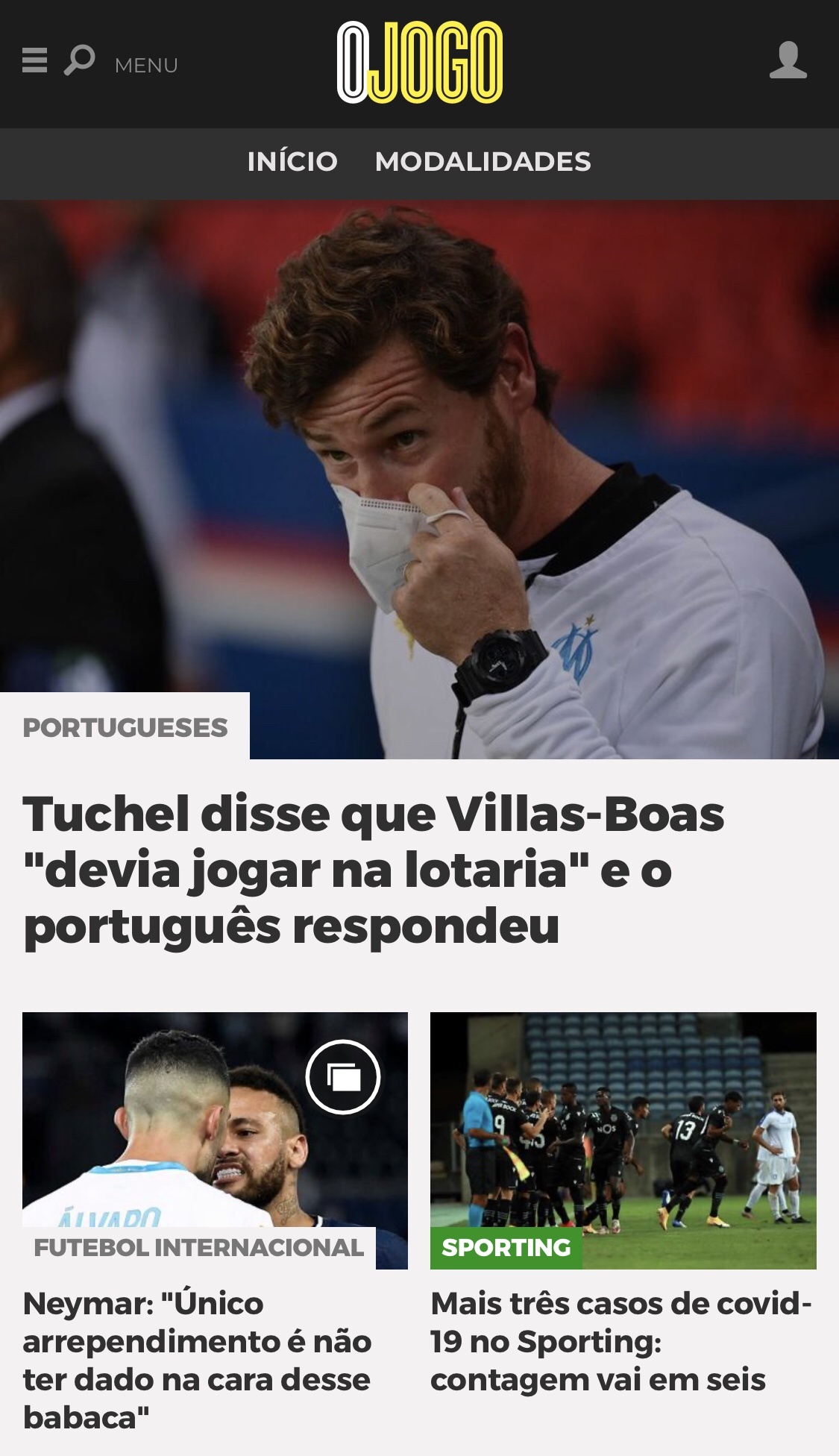Go to the O Jogo homepage logo
This screenshot has height=1456, width=839.
[419, 62]
